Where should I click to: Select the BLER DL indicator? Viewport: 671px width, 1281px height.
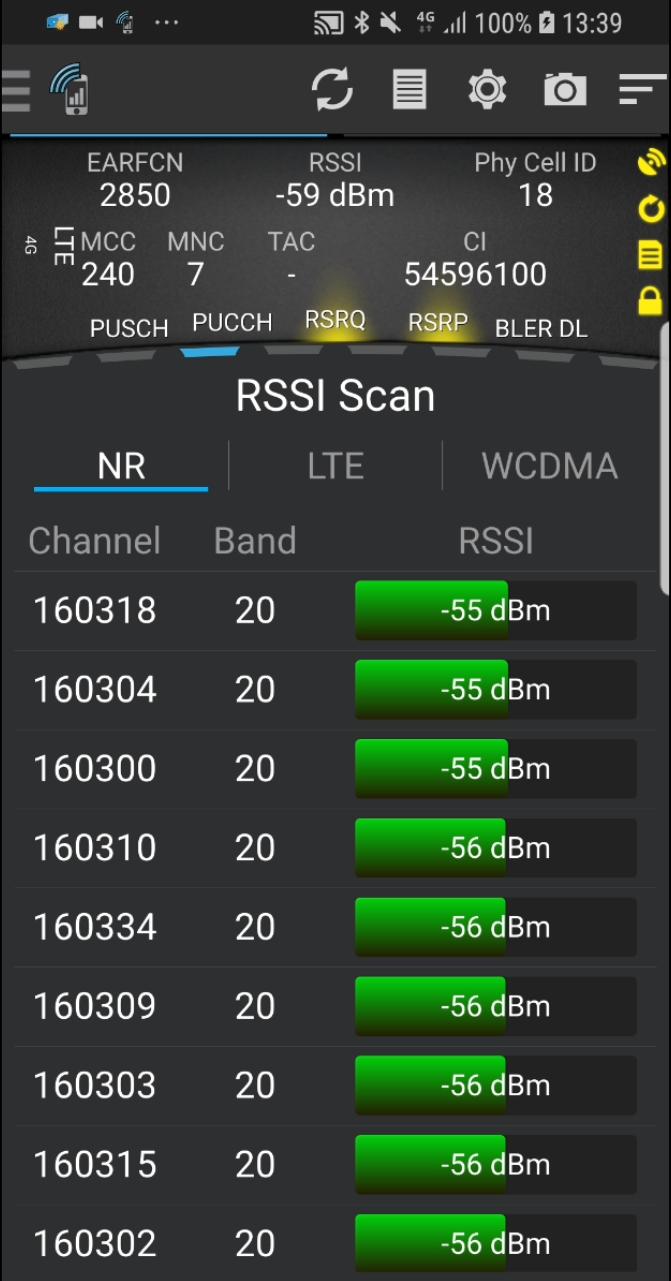541,329
